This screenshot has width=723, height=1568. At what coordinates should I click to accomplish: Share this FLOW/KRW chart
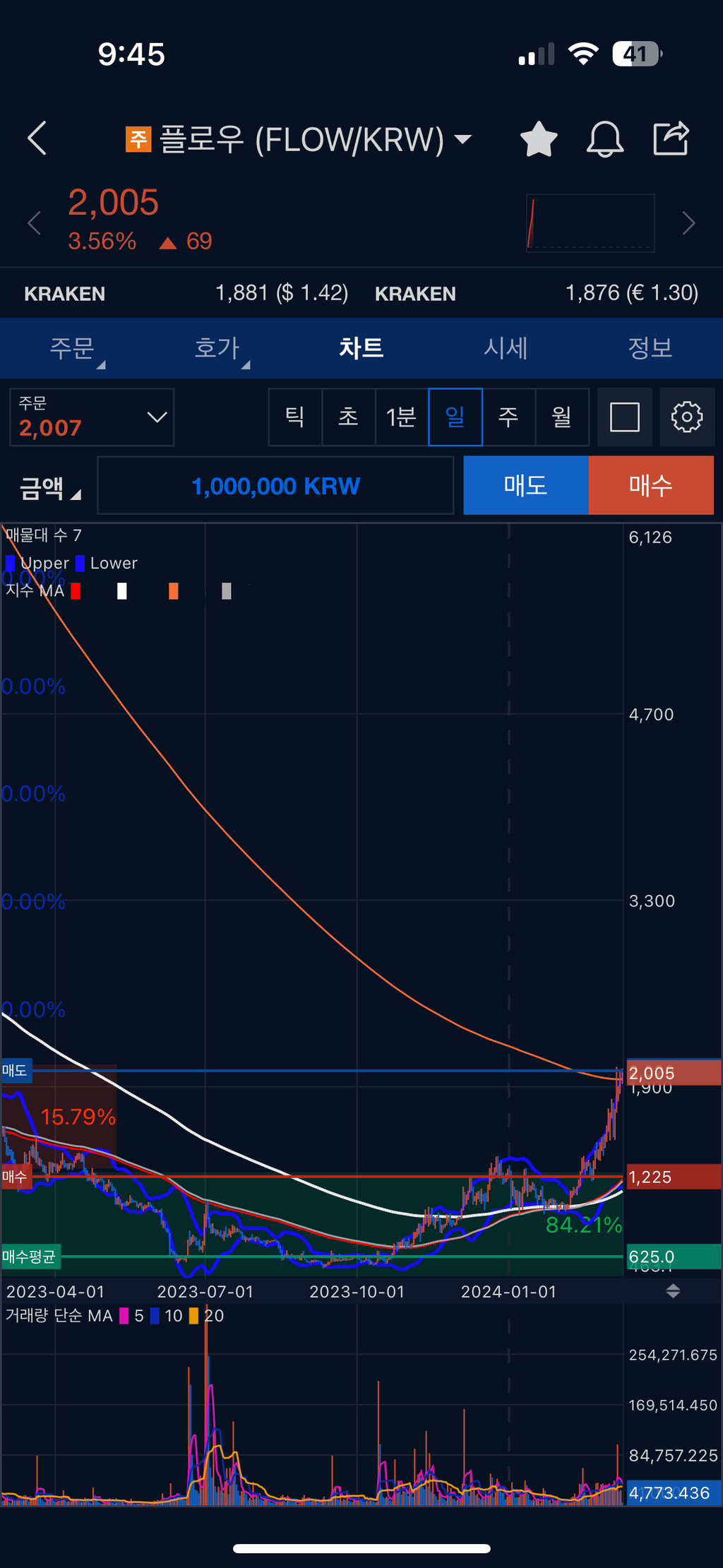[x=670, y=138]
